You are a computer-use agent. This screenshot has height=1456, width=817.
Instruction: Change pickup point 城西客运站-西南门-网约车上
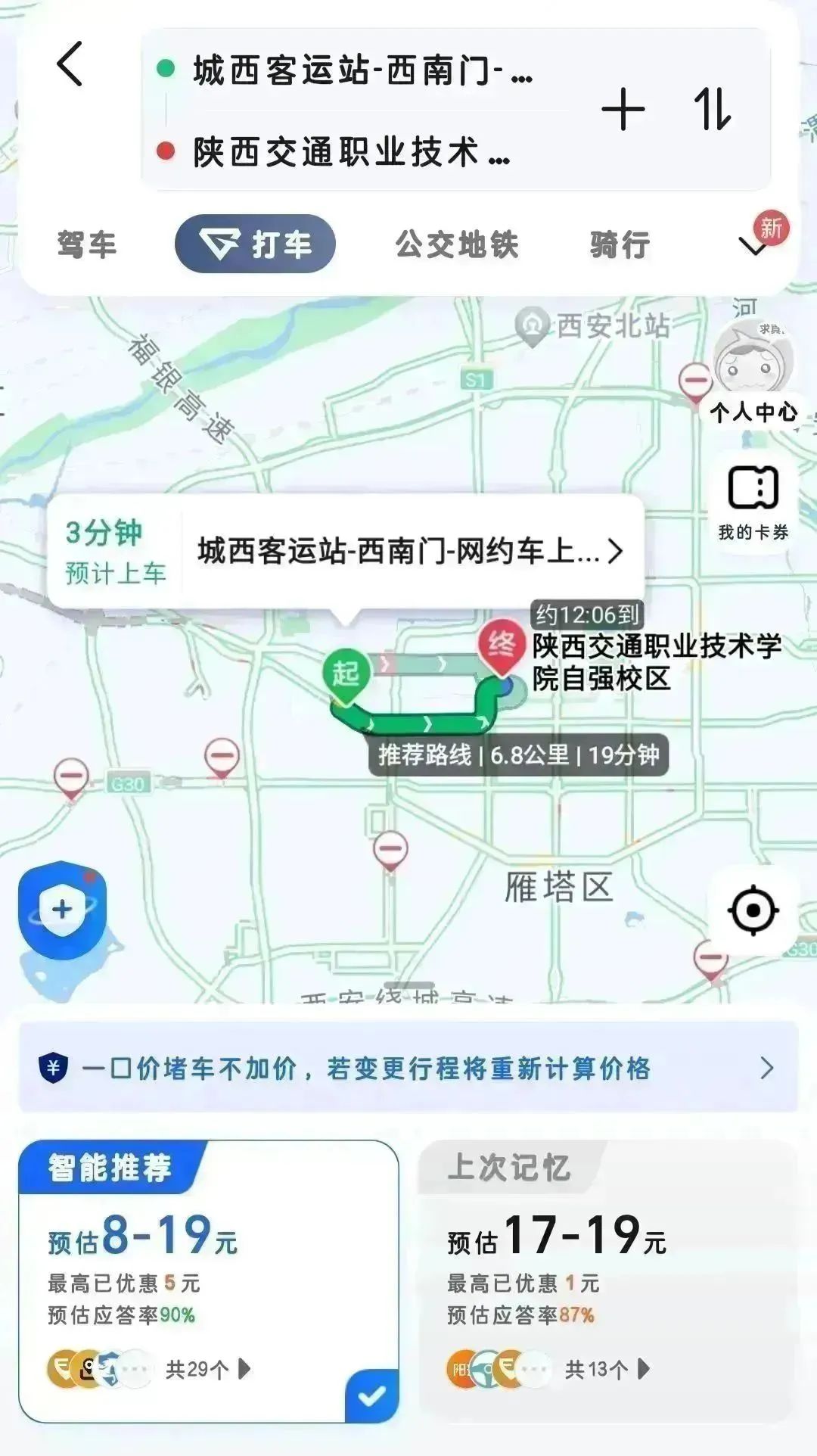408,552
